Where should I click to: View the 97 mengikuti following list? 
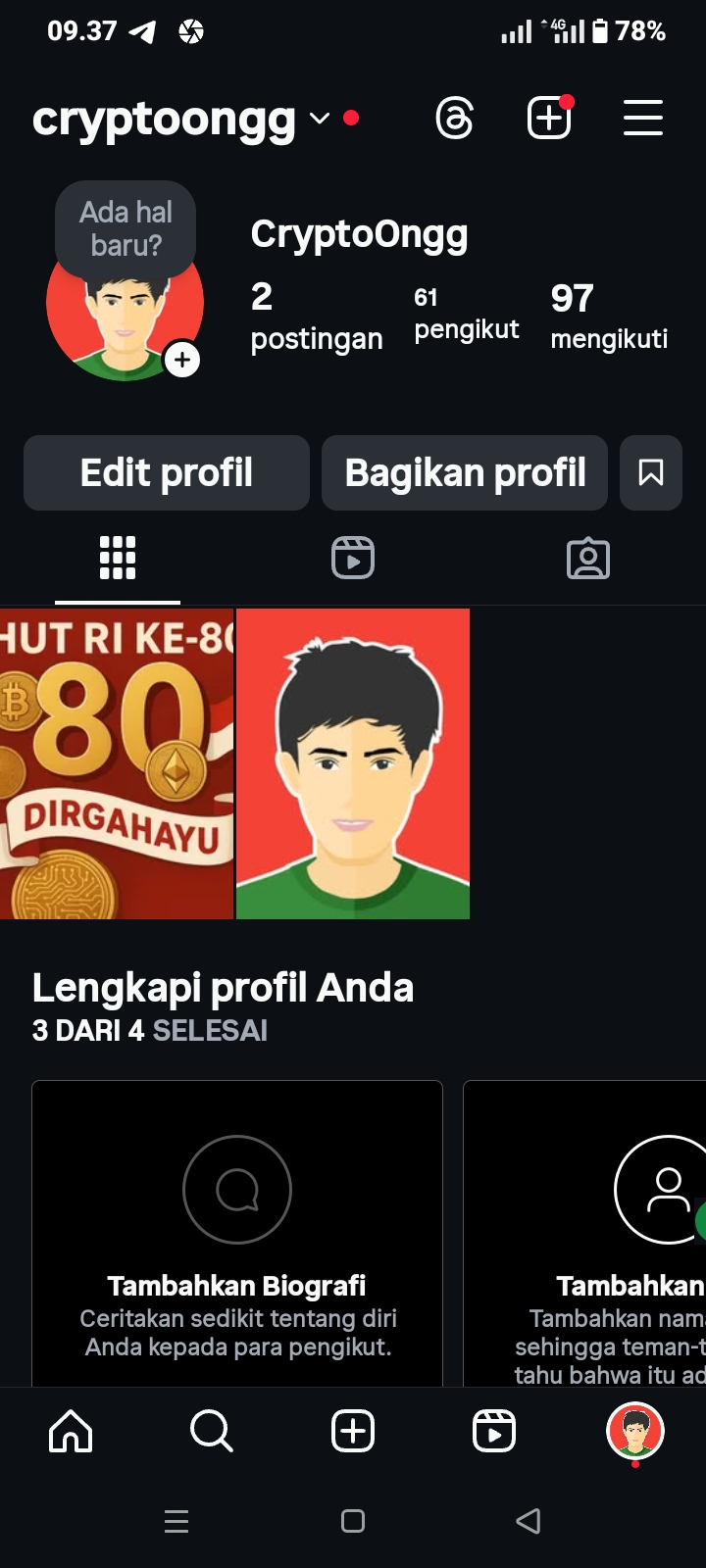coord(608,317)
